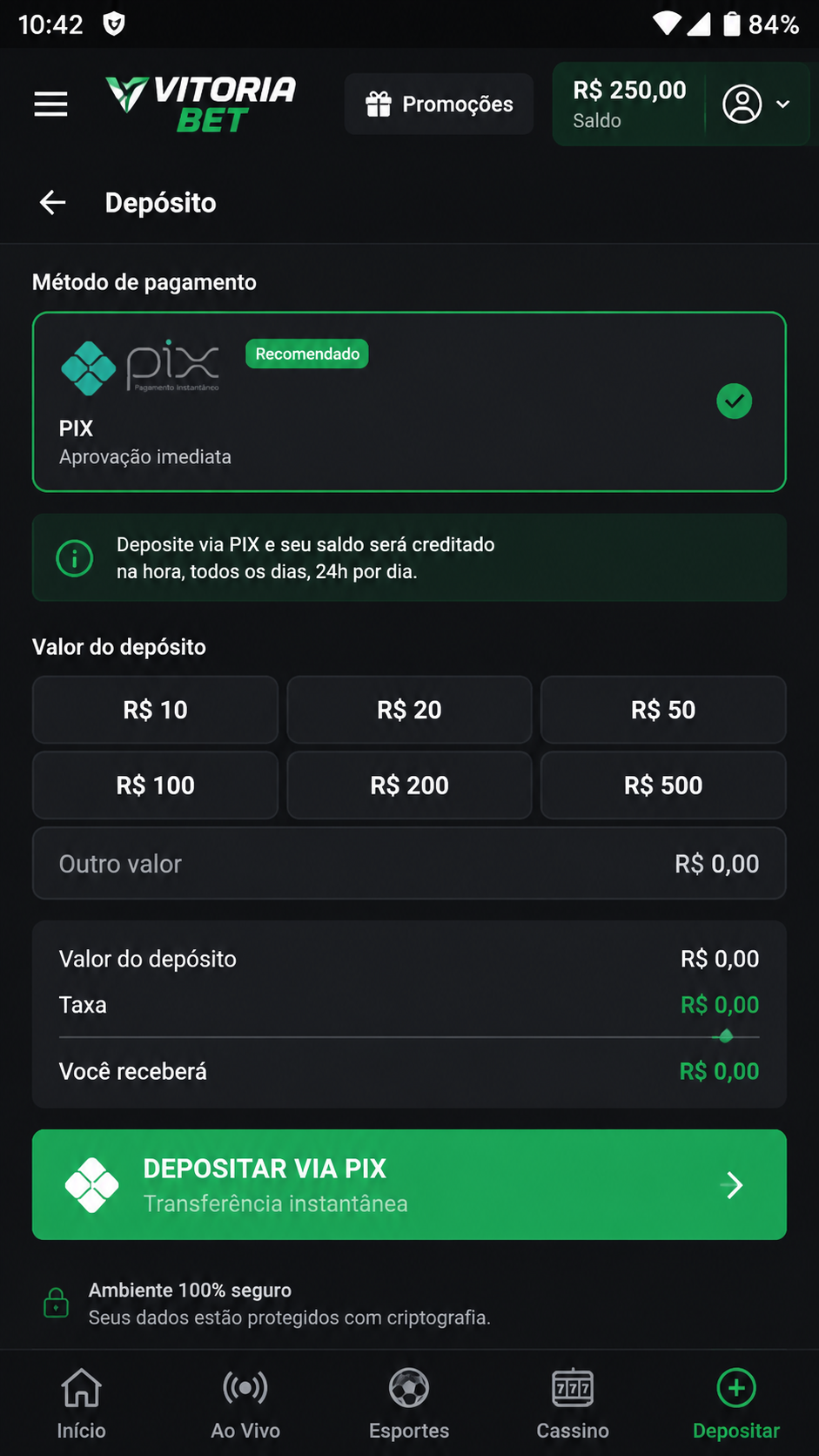
Task: Pick the R$ 500 deposit amount
Action: (663, 785)
